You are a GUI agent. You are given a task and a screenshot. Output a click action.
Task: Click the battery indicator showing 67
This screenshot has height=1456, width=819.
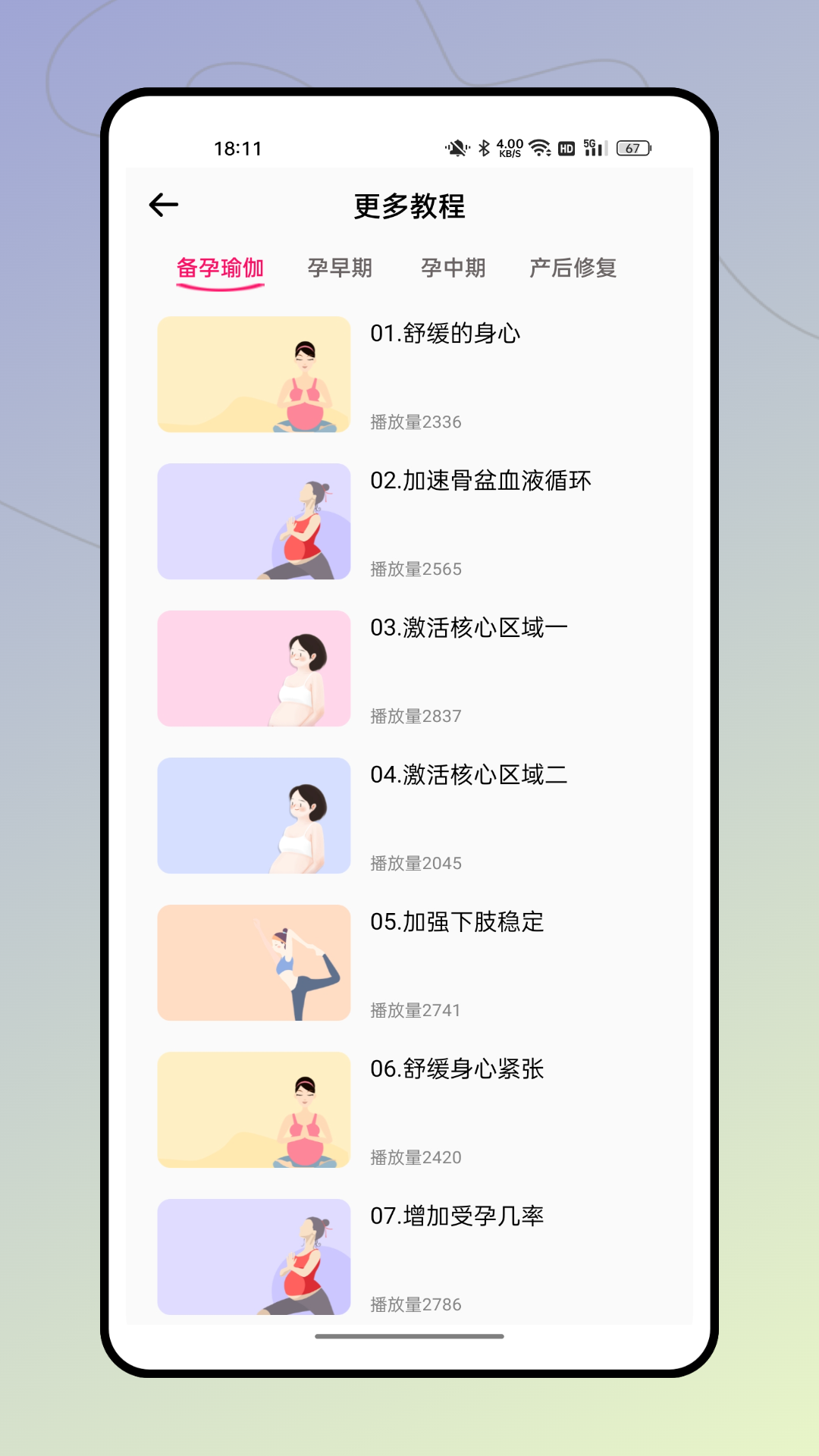click(x=632, y=149)
